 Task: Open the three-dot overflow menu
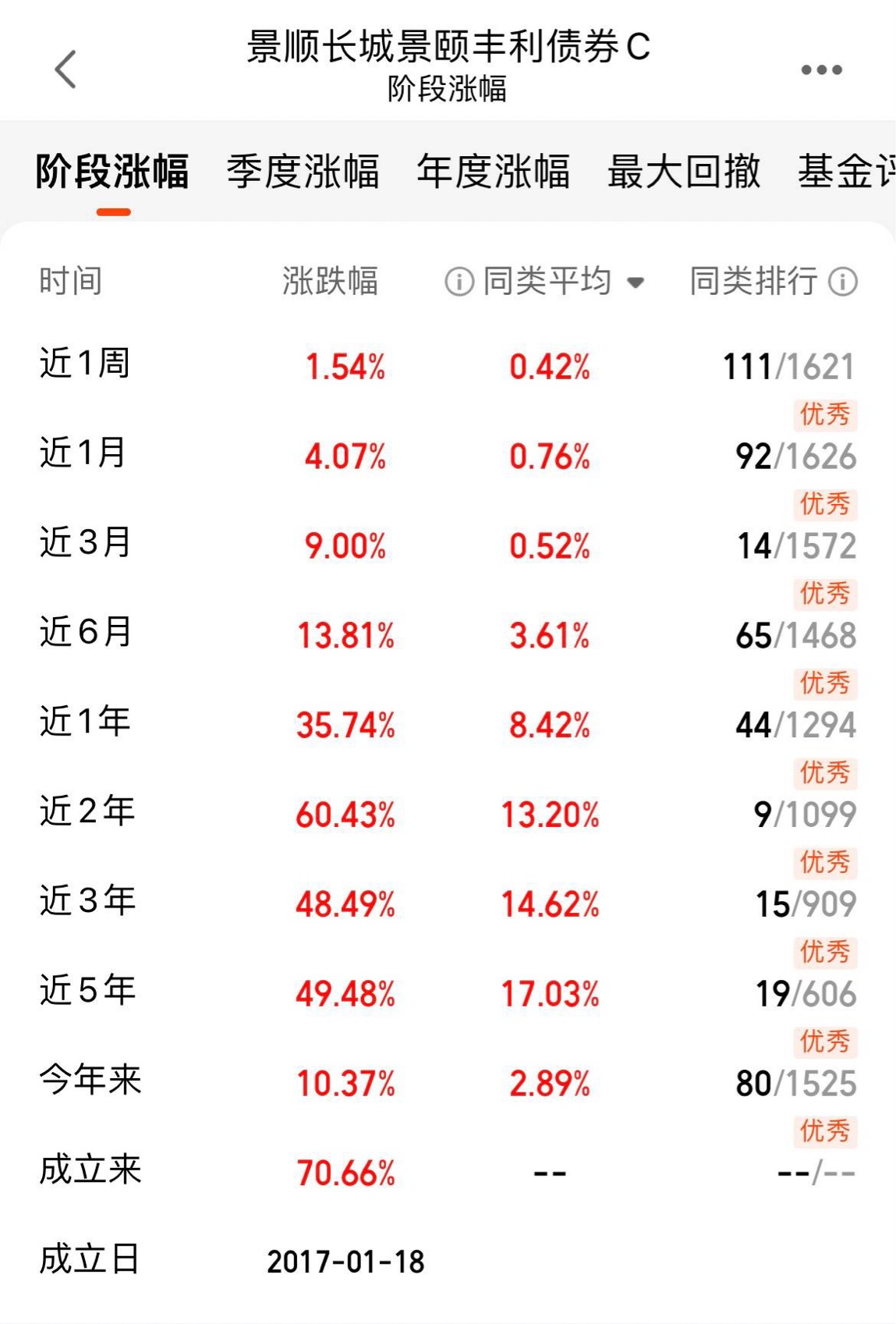[821, 69]
